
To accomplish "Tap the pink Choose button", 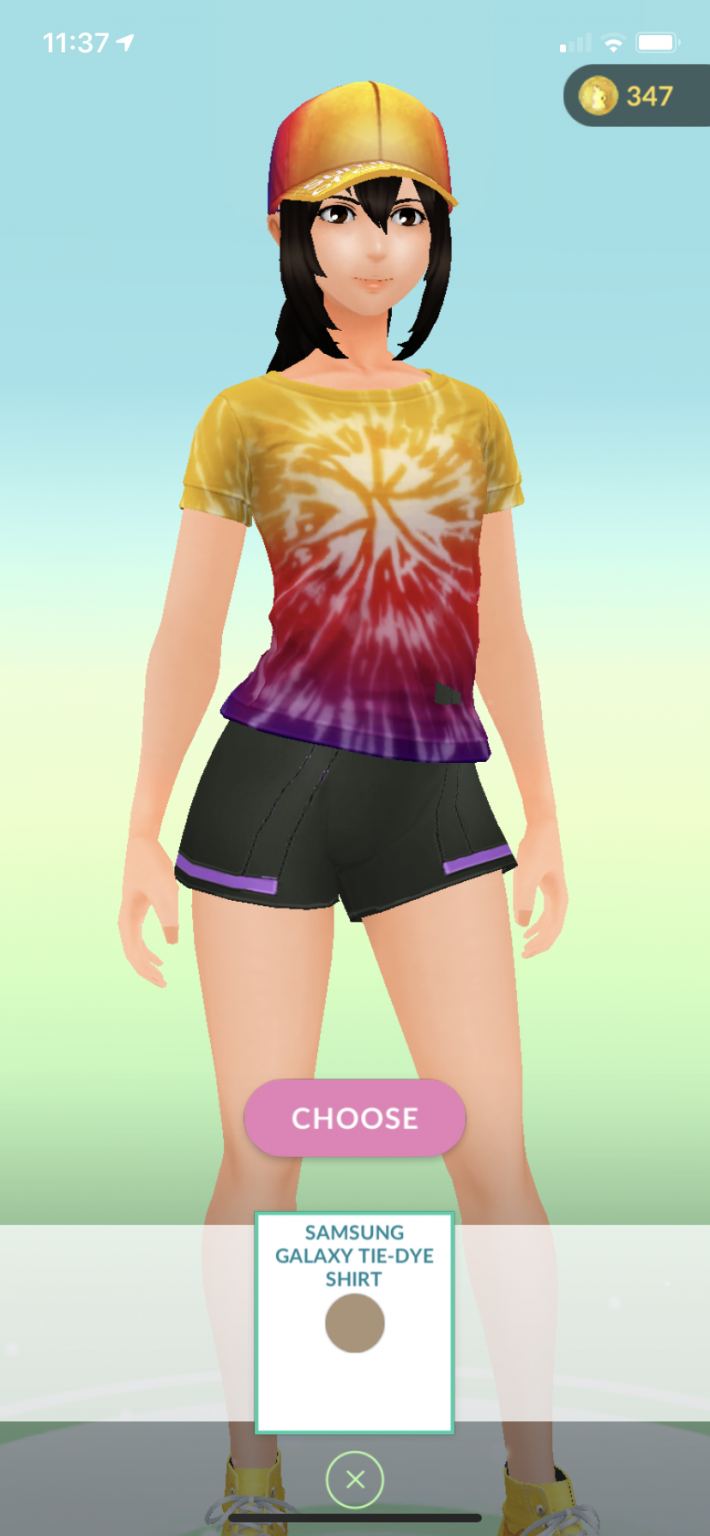I will point(355,1118).
